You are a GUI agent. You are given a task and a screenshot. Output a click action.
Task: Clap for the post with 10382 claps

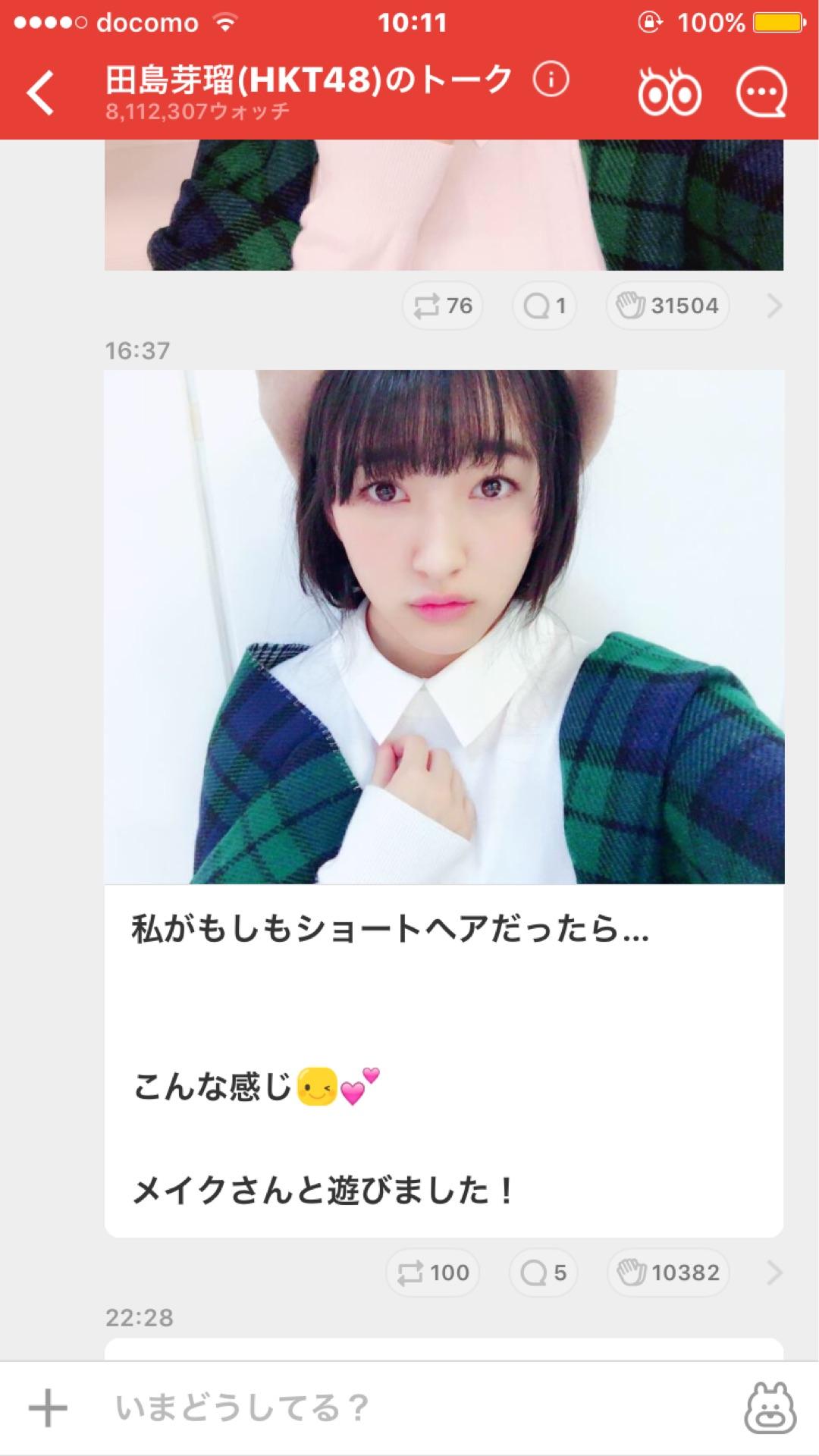coord(668,1272)
